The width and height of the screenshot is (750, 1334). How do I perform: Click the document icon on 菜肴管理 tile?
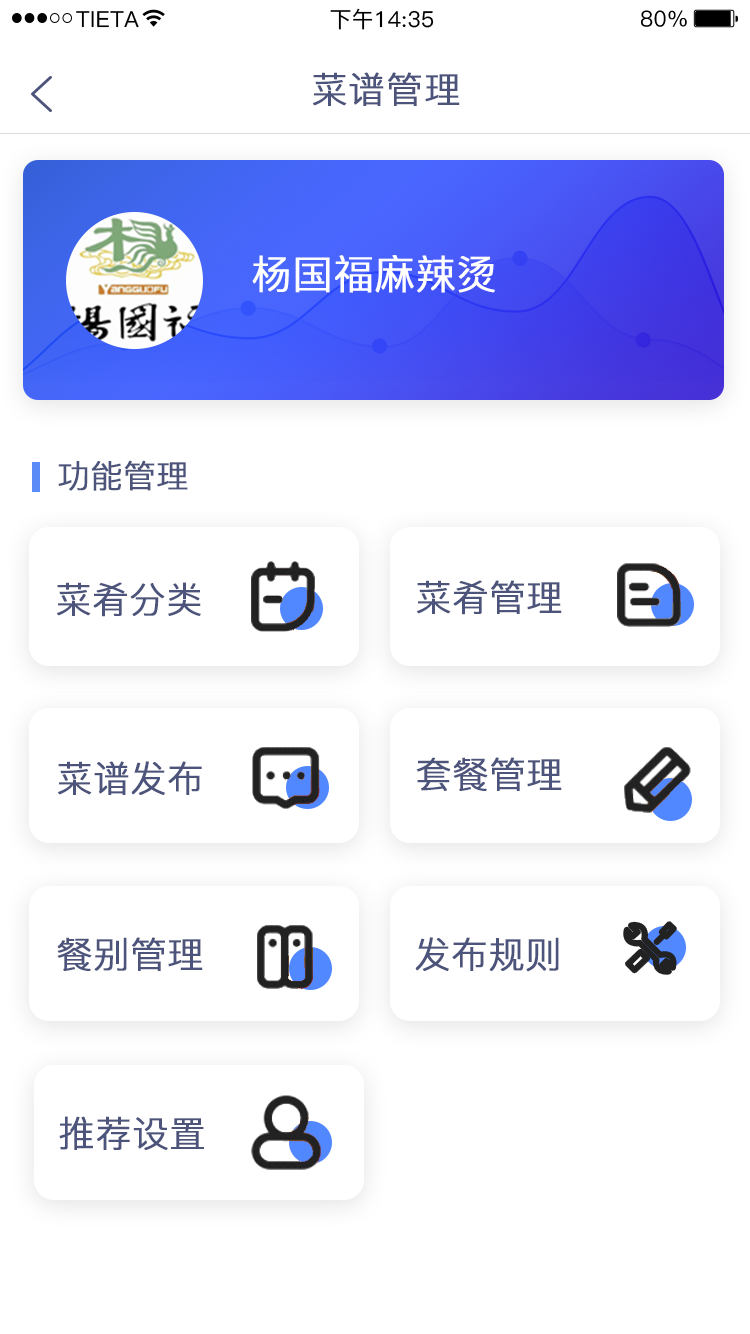[648, 595]
